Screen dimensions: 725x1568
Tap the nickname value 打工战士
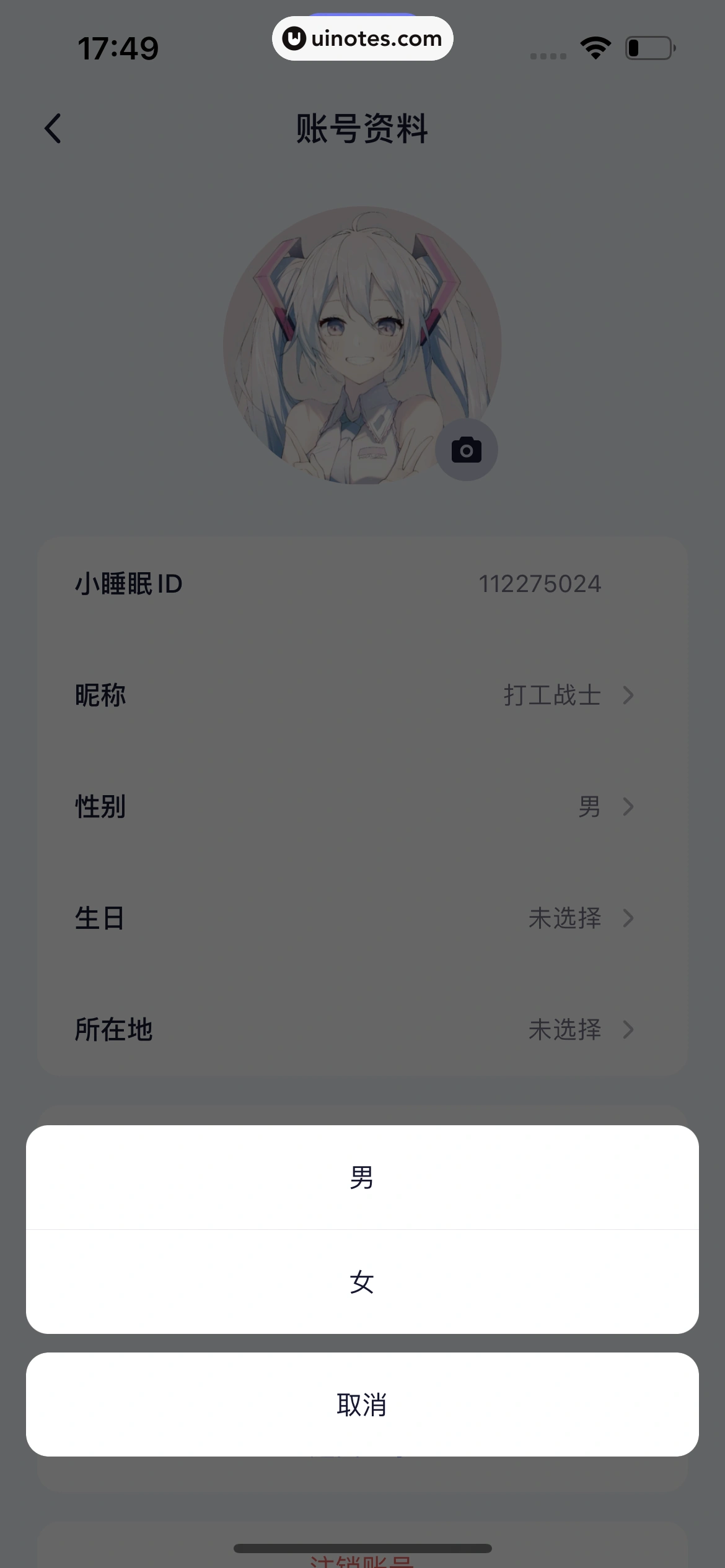tap(551, 695)
